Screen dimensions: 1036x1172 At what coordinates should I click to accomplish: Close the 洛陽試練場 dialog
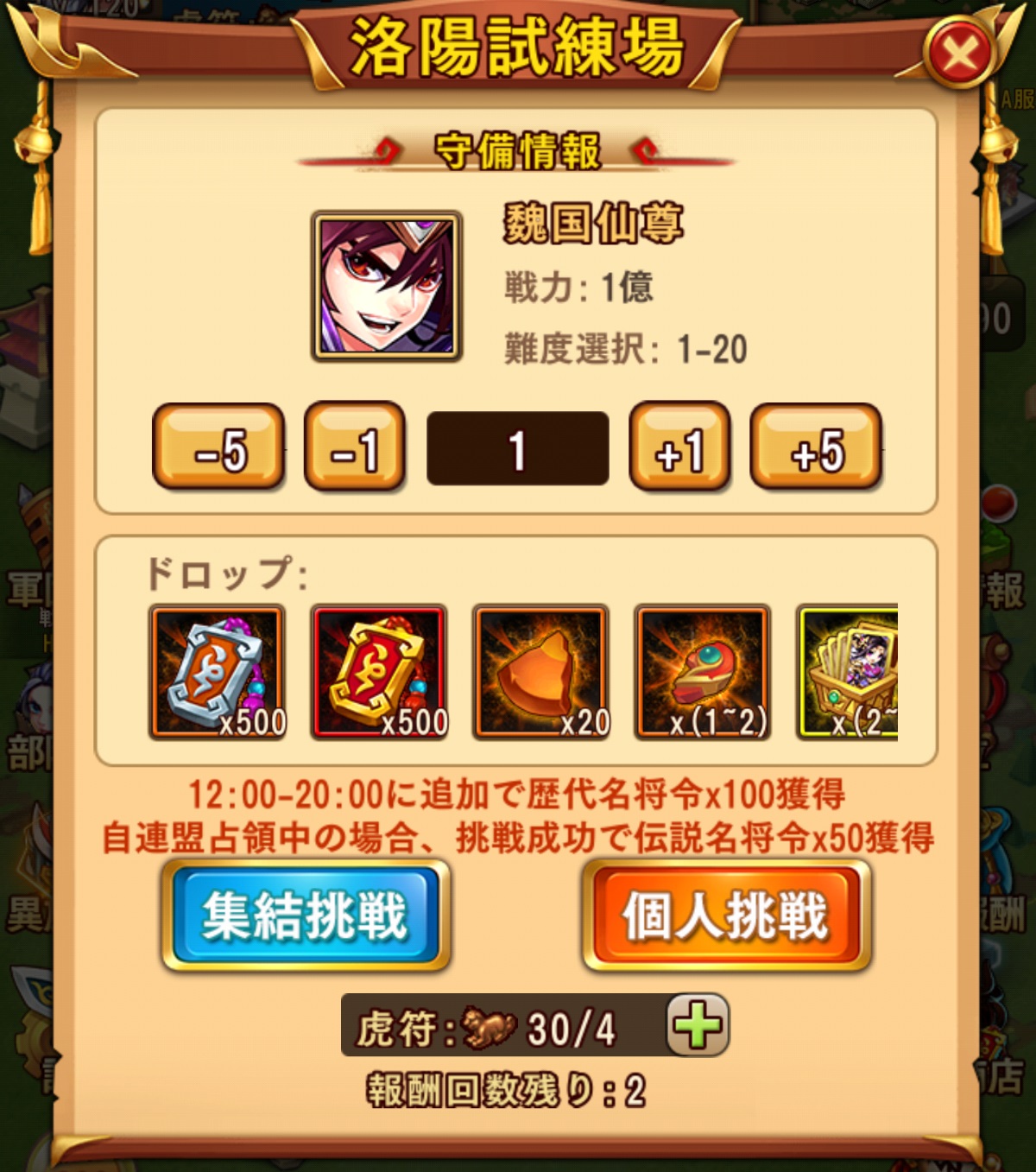[x=960, y=54]
